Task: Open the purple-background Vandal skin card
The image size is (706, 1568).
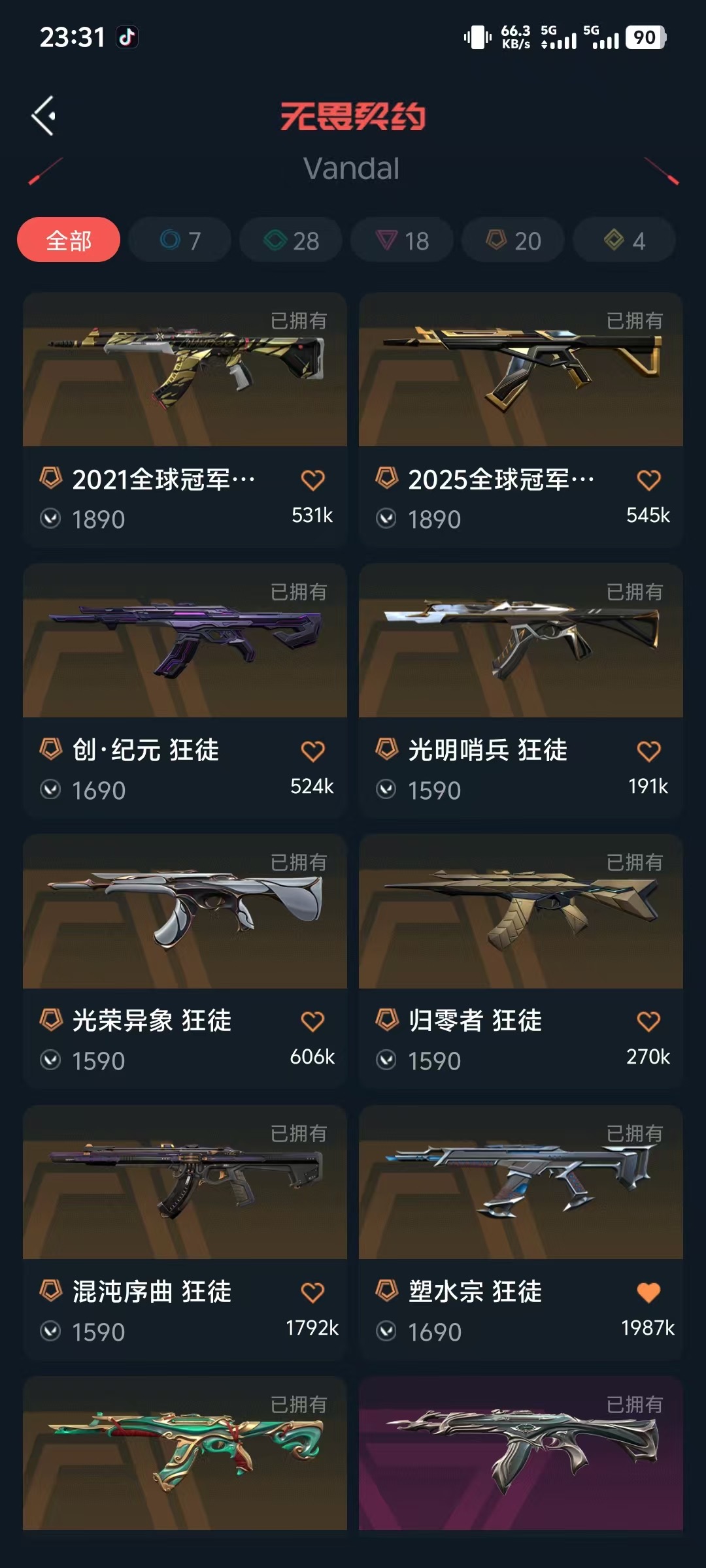Action: click(x=521, y=1454)
